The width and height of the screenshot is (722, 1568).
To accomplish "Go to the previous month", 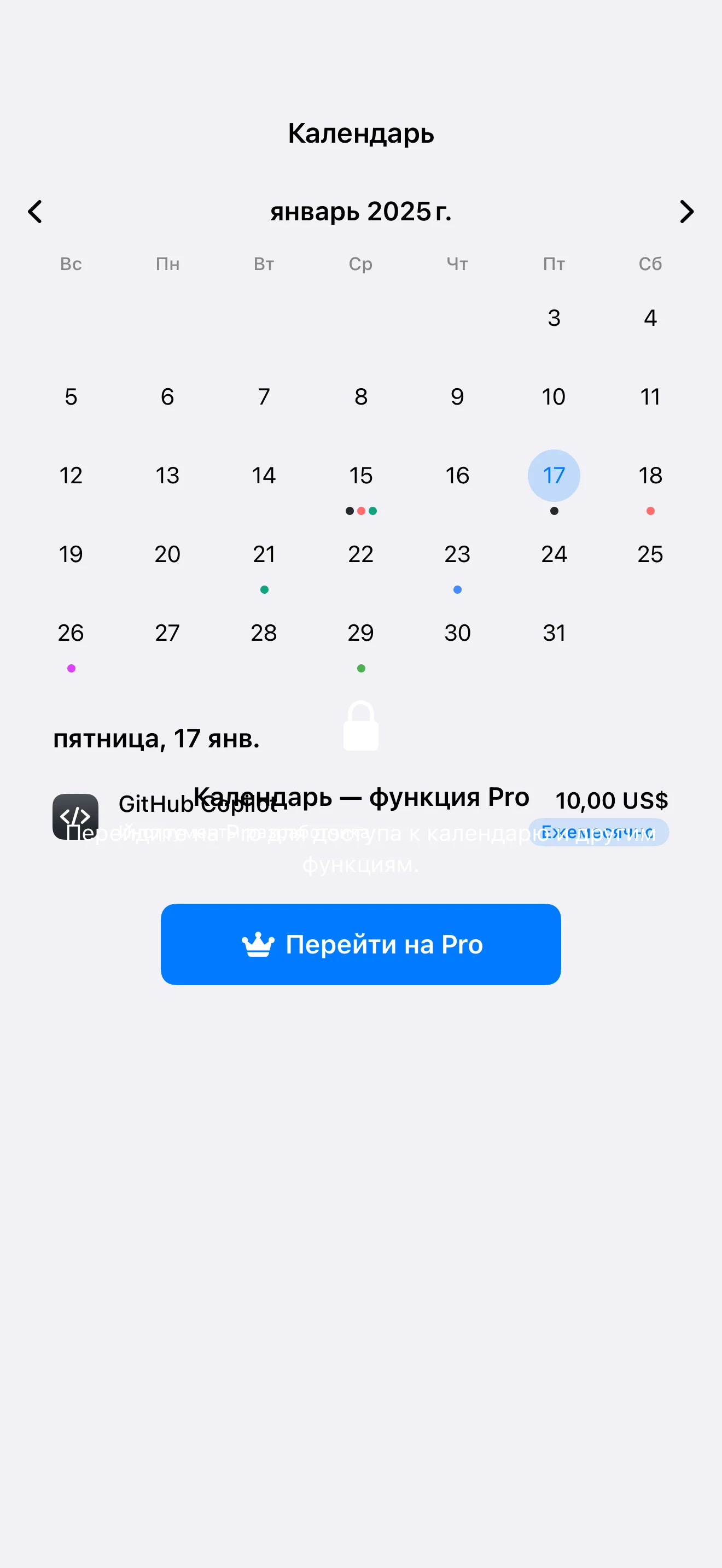I will click(36, 212).
